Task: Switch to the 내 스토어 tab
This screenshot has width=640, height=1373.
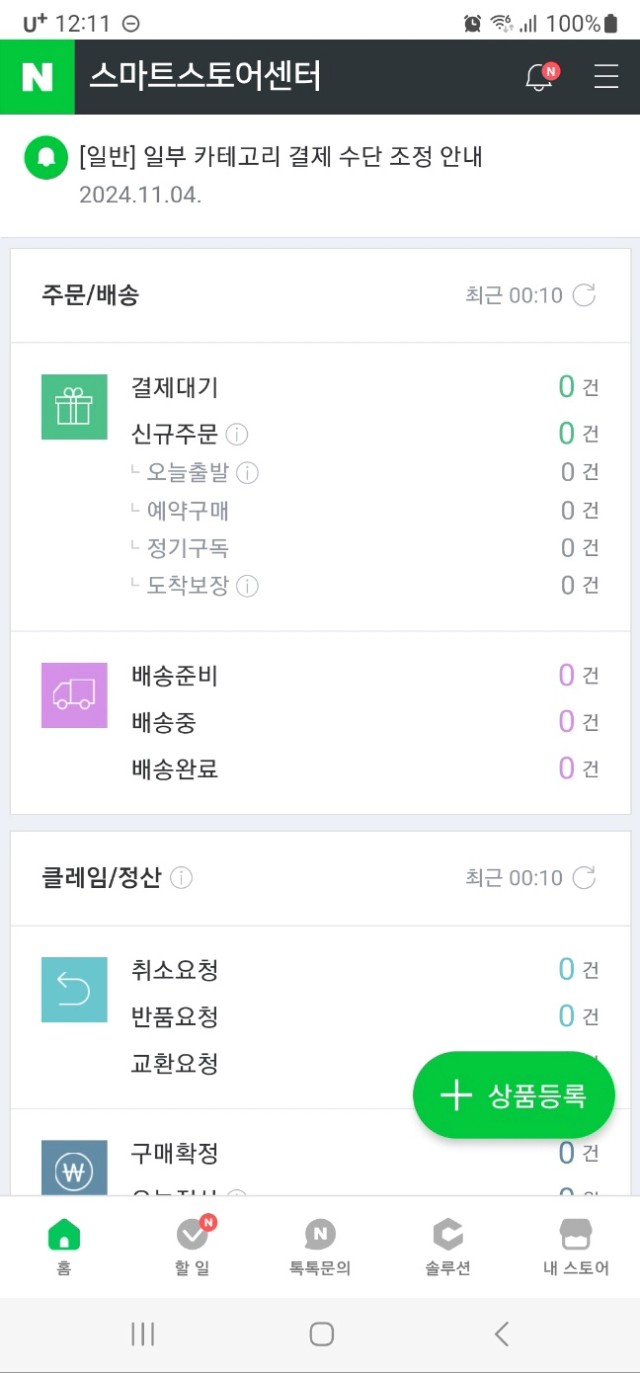Action: 575,1246
